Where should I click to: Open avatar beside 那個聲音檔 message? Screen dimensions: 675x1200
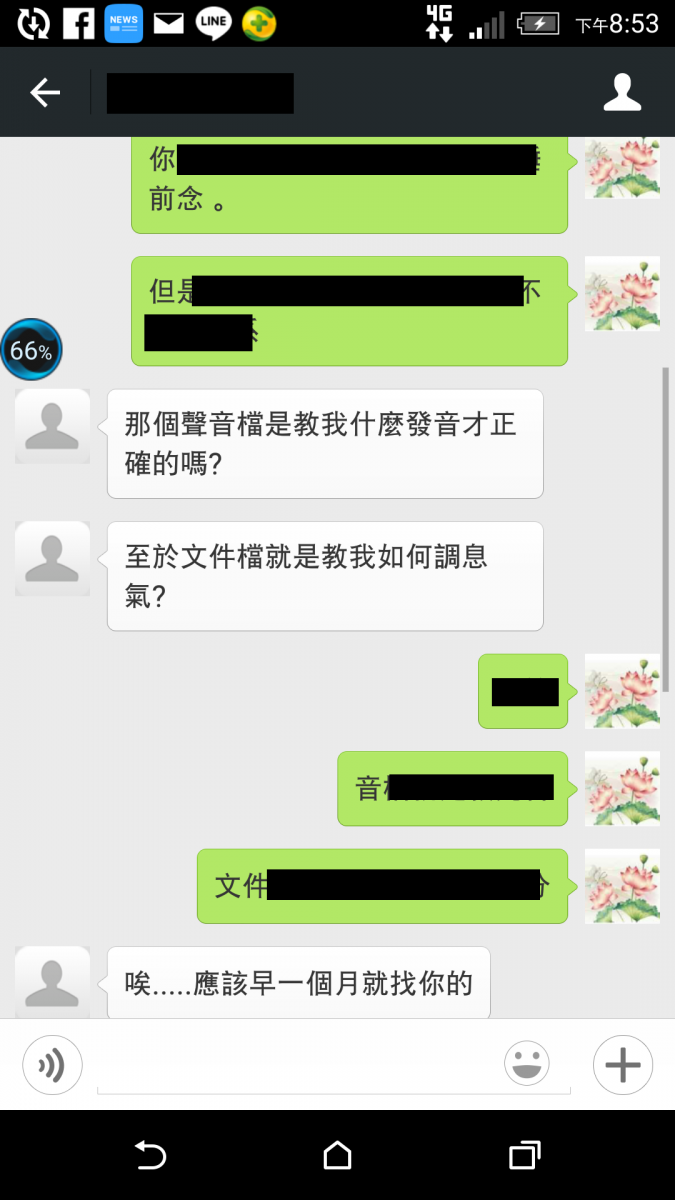(x=53, y=427)
